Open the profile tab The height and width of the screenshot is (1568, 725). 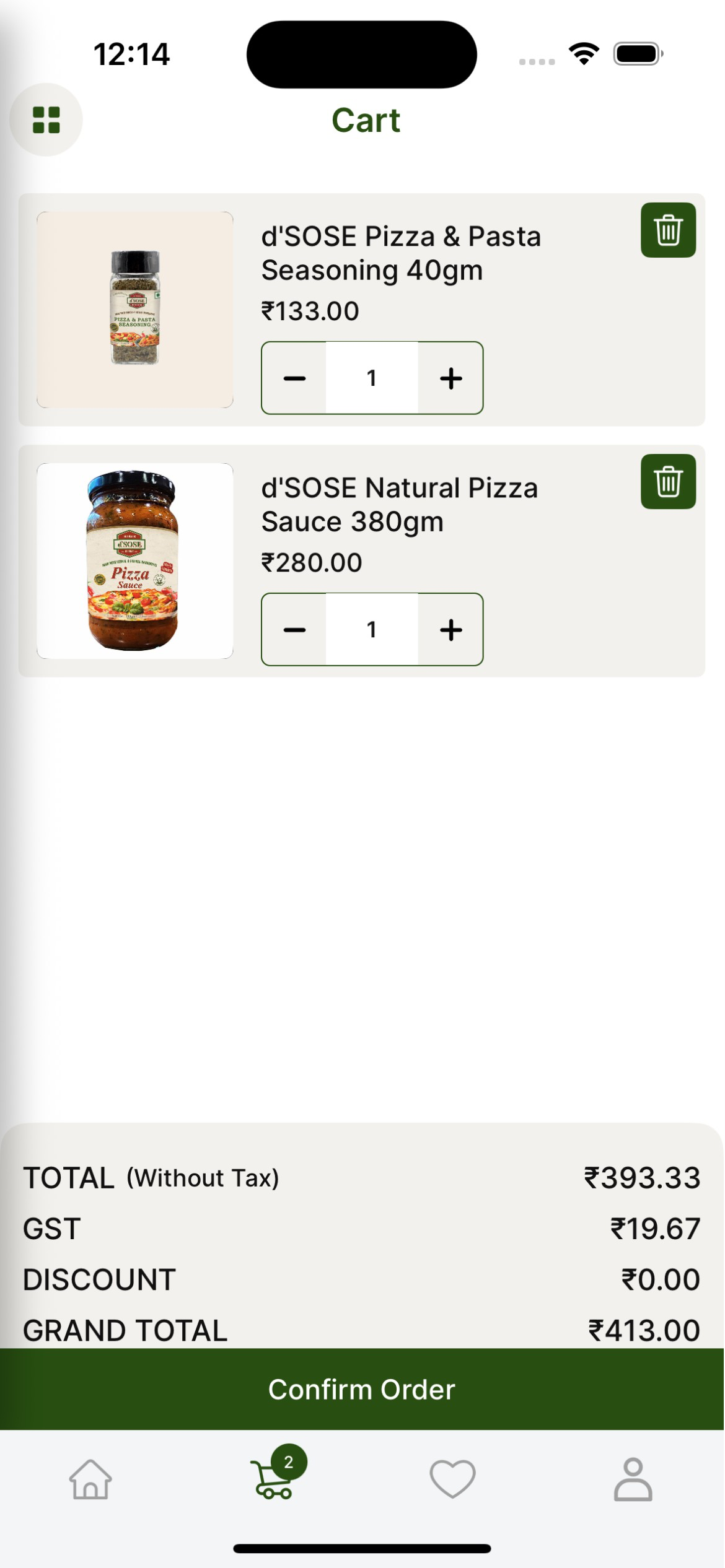(633, 1479)
